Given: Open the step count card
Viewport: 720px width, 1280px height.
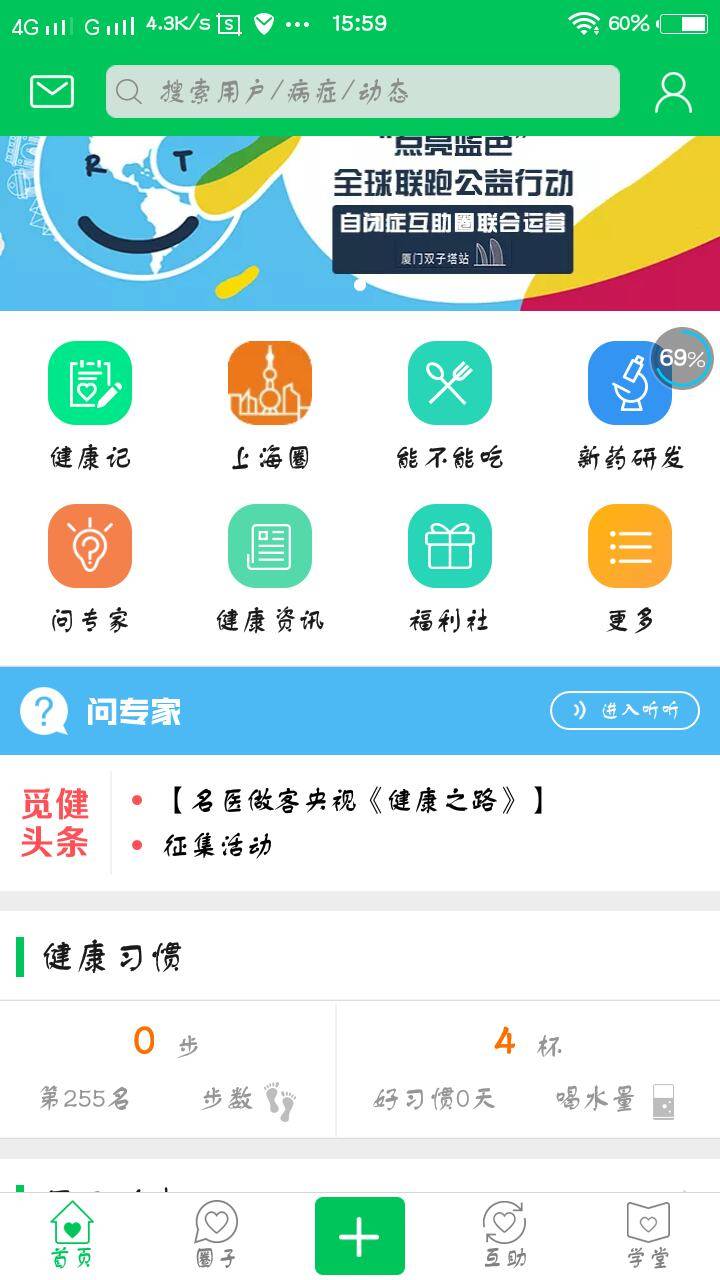Looking at the screenshot, I should click(168, 1070).
